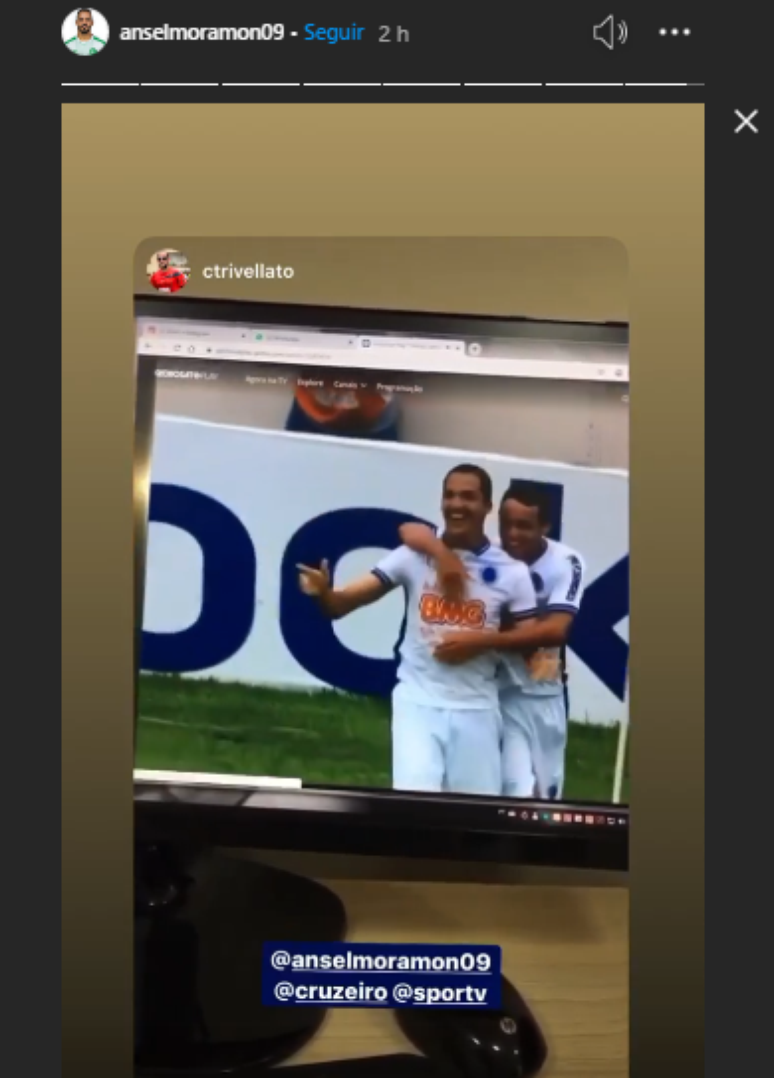Close the story viewer
774x1078 pixels.
(746, 122)
